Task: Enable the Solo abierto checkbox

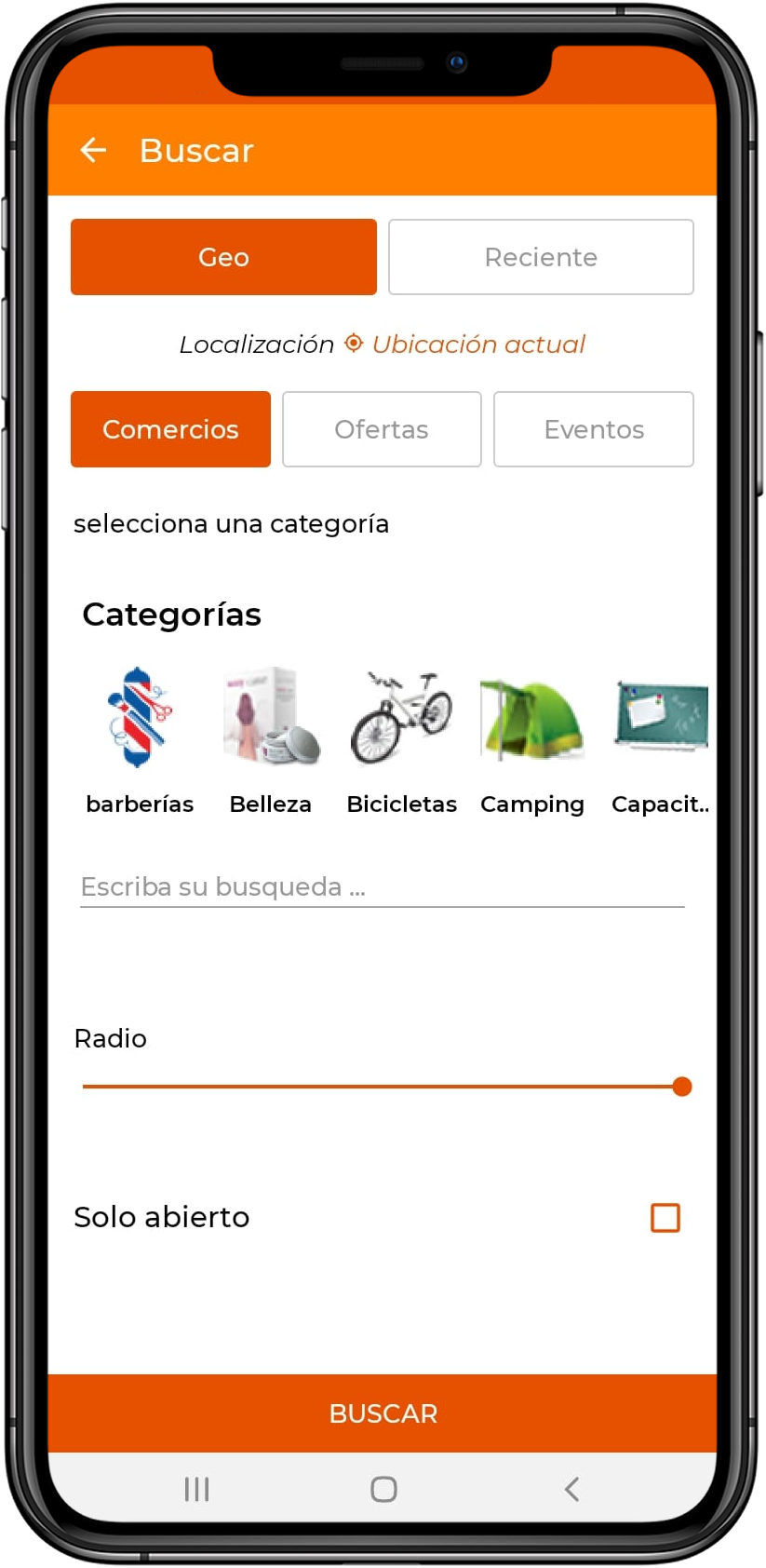Action: point(665,1218)
